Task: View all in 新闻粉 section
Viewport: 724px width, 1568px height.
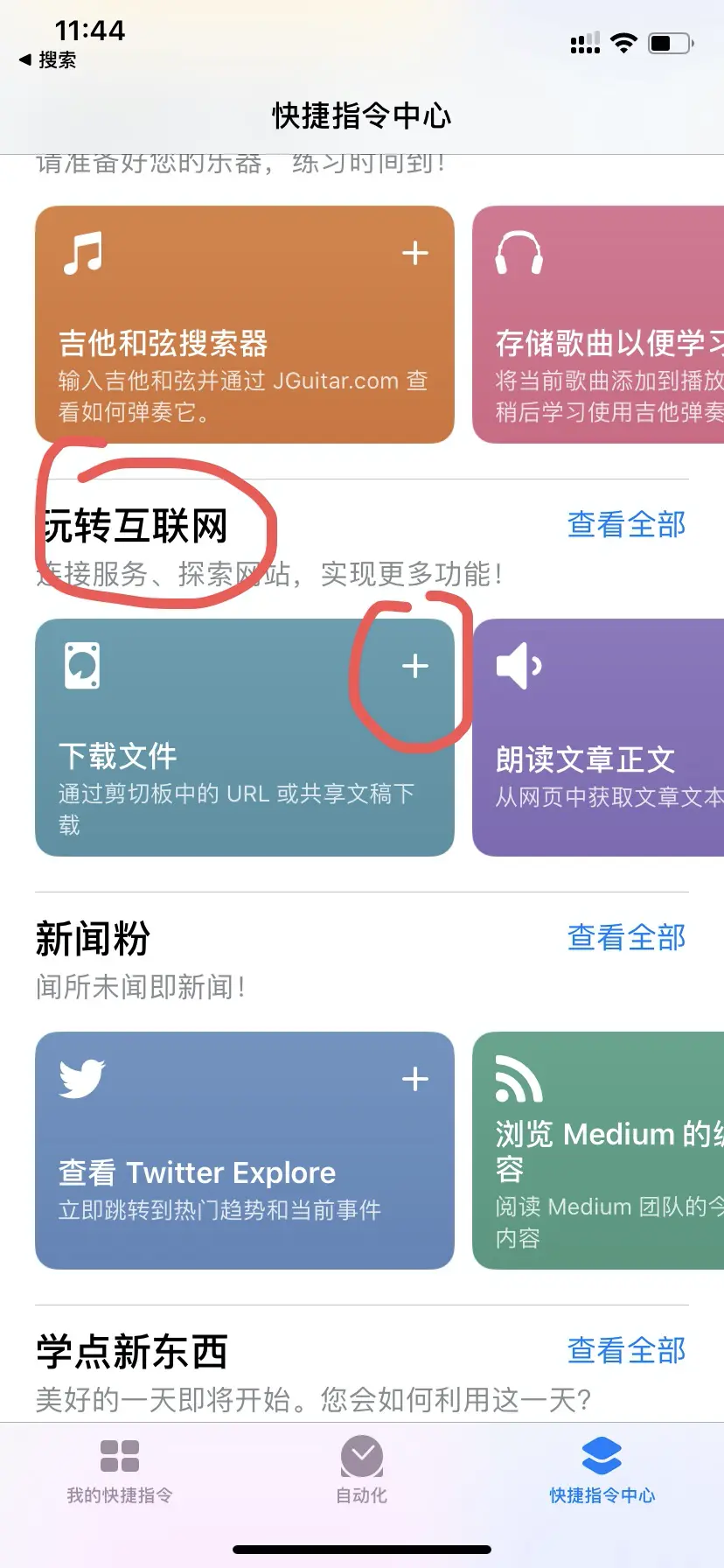Action: point(626,938)
